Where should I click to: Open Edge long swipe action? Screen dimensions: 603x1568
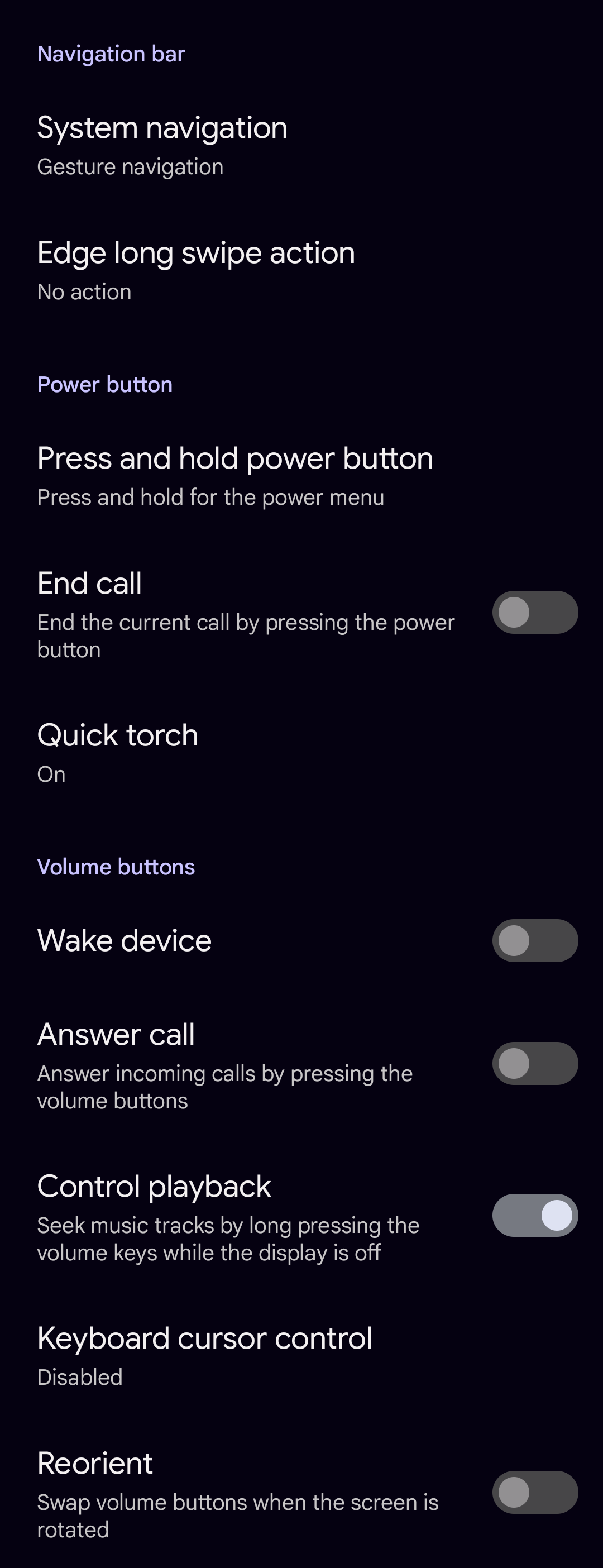point(195,270)
